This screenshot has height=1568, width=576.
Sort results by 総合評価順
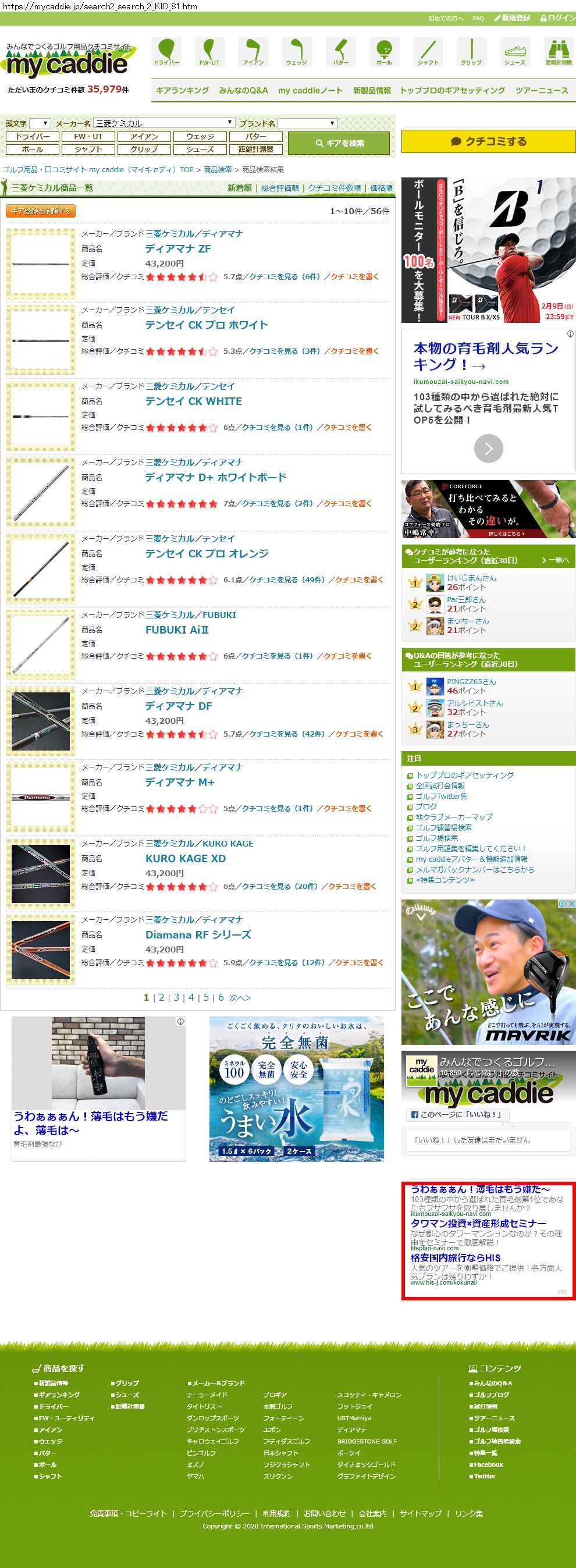279,188
